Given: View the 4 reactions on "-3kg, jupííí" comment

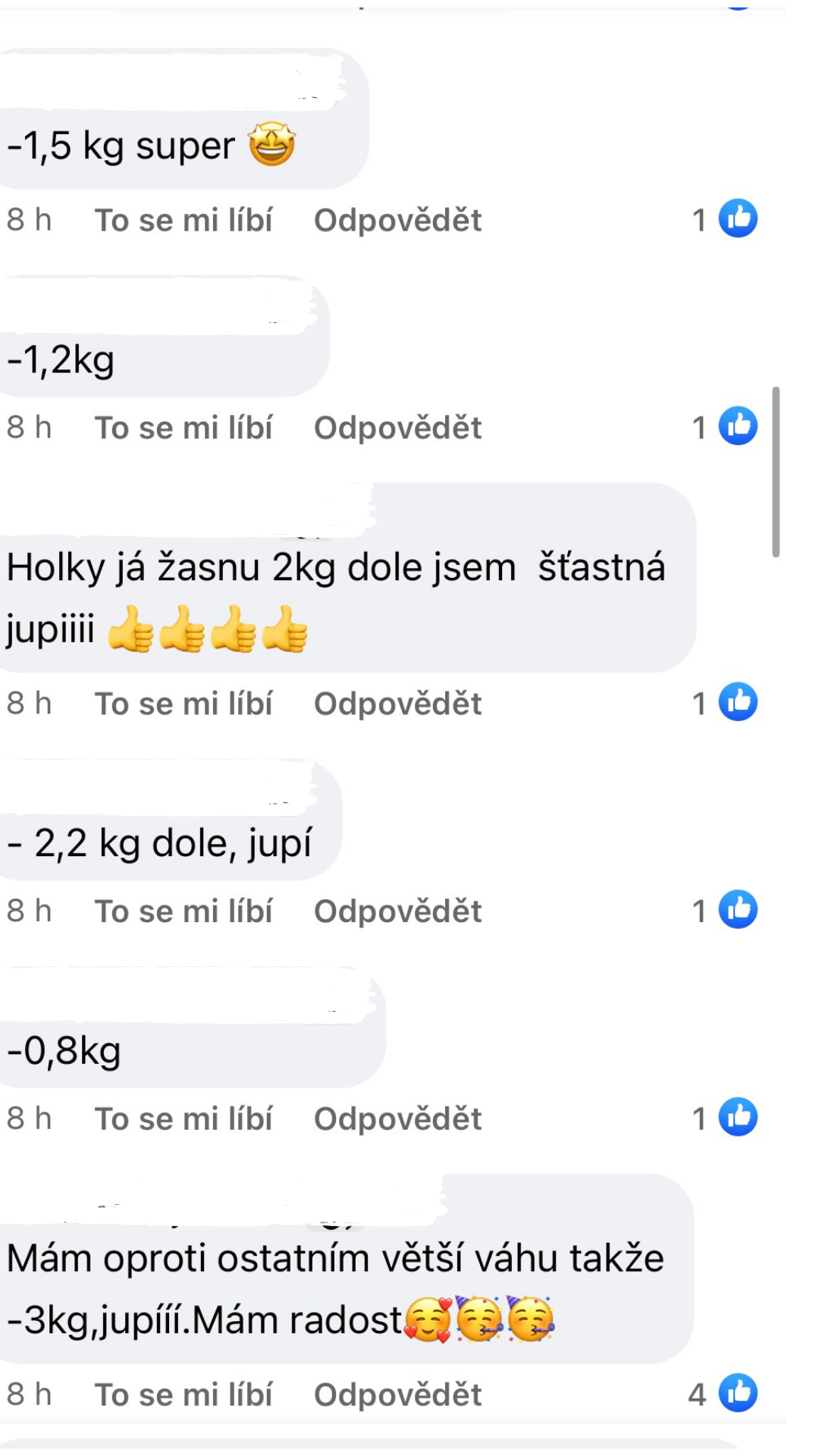Looking at the screenshot, I should tap(723, 1393).
